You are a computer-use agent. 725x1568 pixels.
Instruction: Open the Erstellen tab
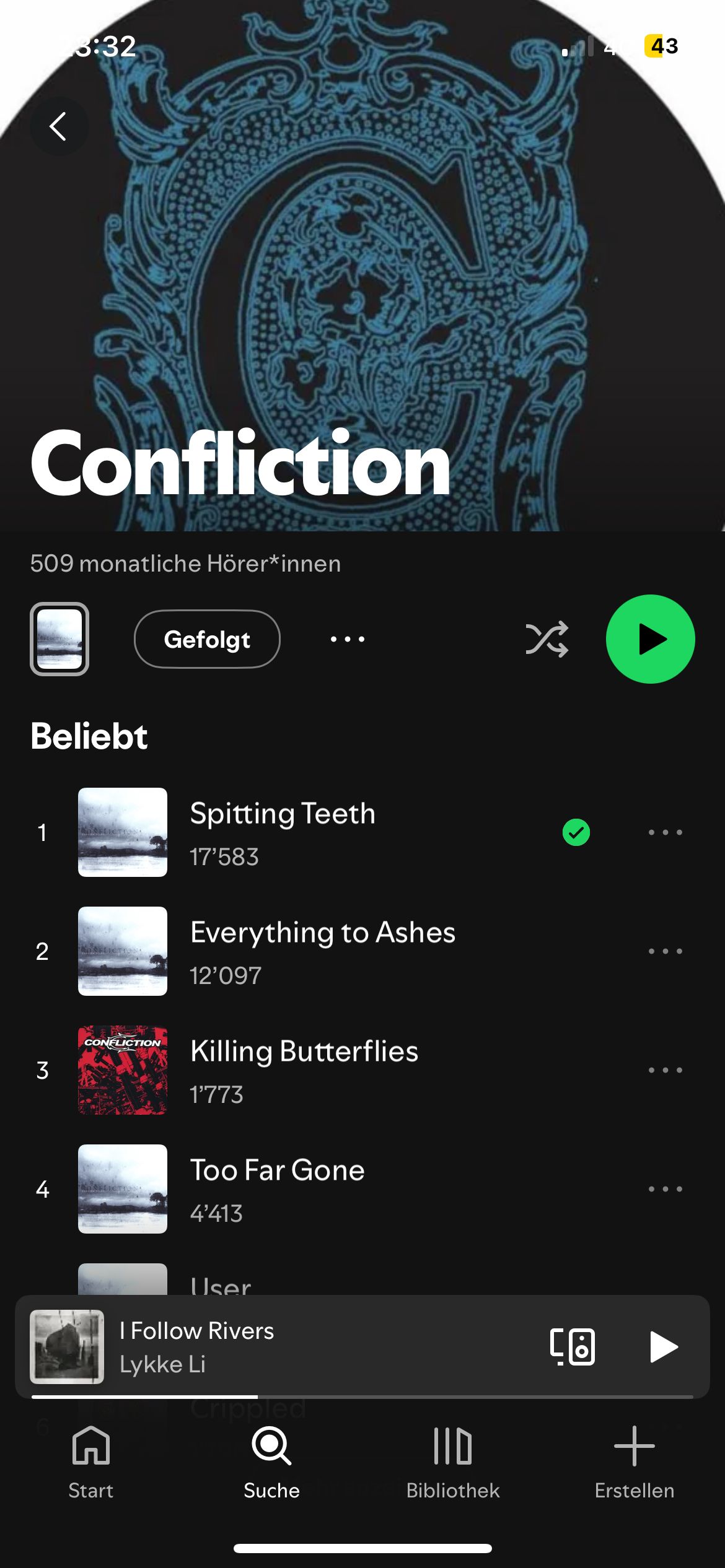pyautogui.click(x=634, y=1463)
